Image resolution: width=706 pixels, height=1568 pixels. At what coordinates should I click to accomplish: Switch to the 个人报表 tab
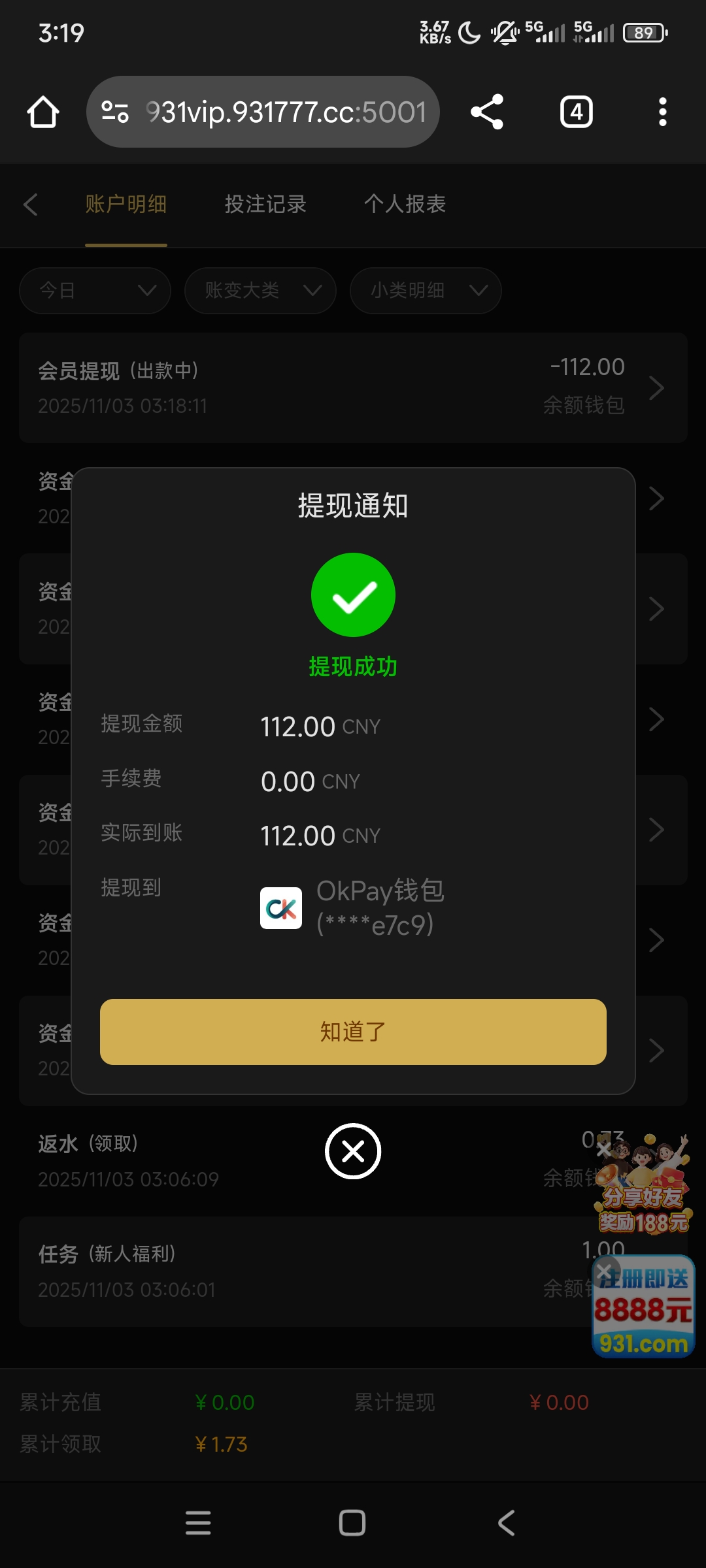(x=405, y=204)
